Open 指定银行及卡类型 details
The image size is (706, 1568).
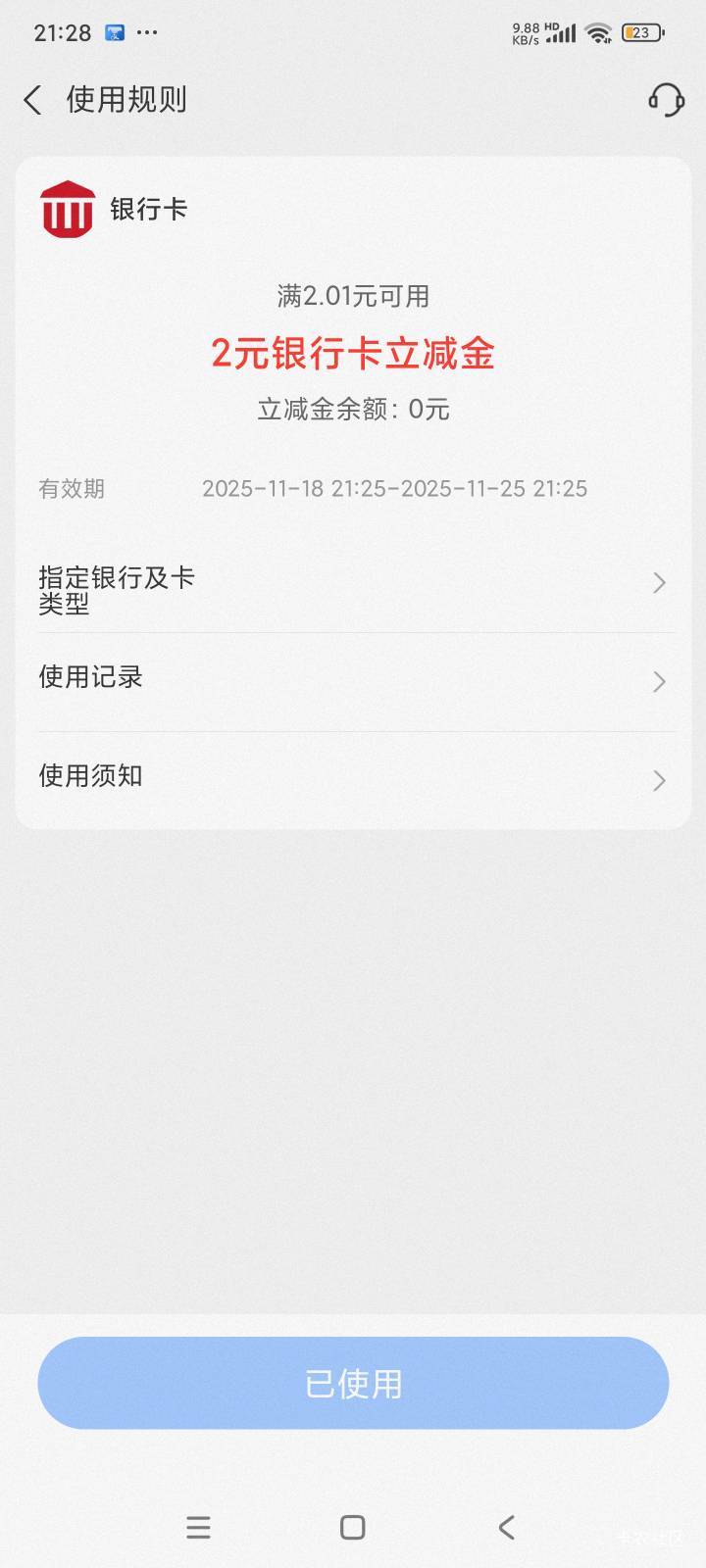tap(353, 584)
